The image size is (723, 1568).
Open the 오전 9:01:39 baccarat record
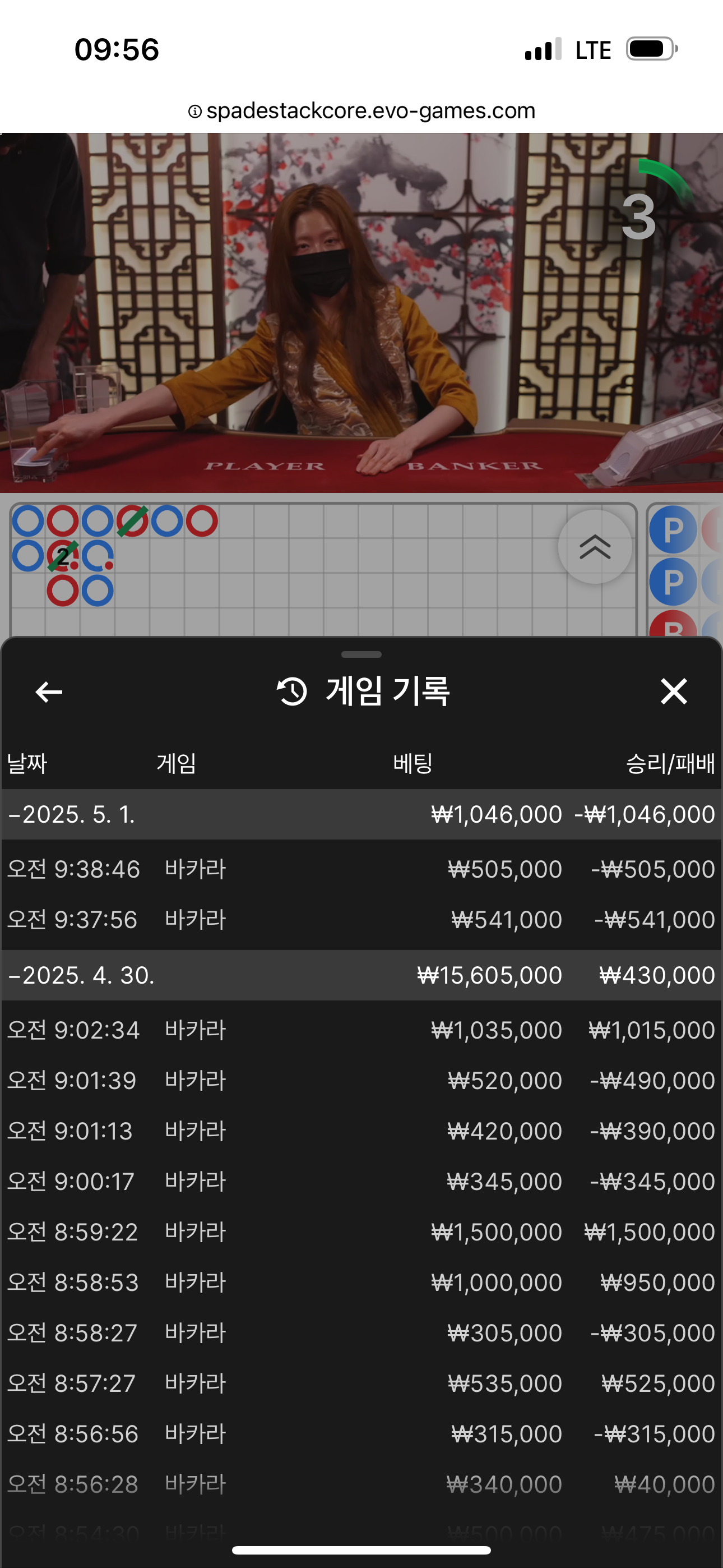click(x=361, y=1081)
